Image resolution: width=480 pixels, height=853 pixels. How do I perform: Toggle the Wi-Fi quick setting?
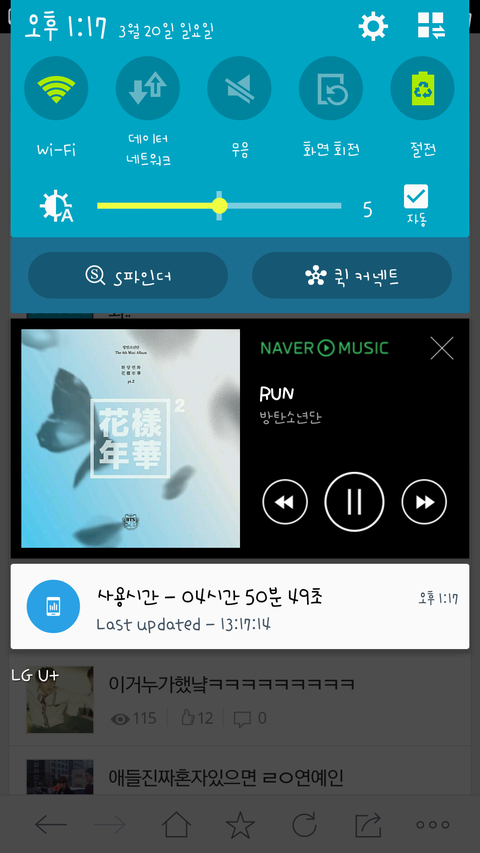(56, 88)
